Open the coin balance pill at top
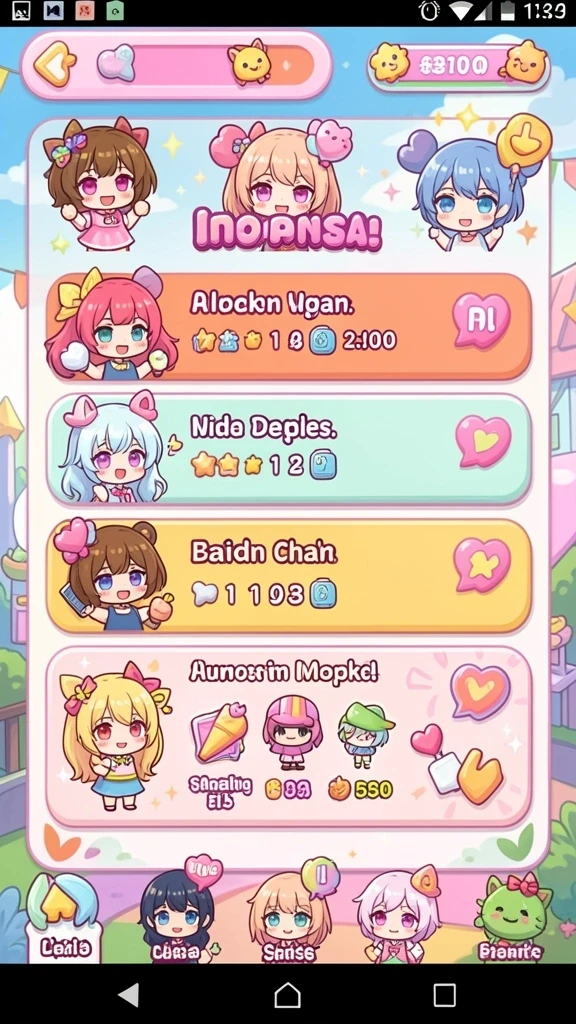Image resolution: width=576 pixels, height=1024 pixels. [x=458, y=66]
